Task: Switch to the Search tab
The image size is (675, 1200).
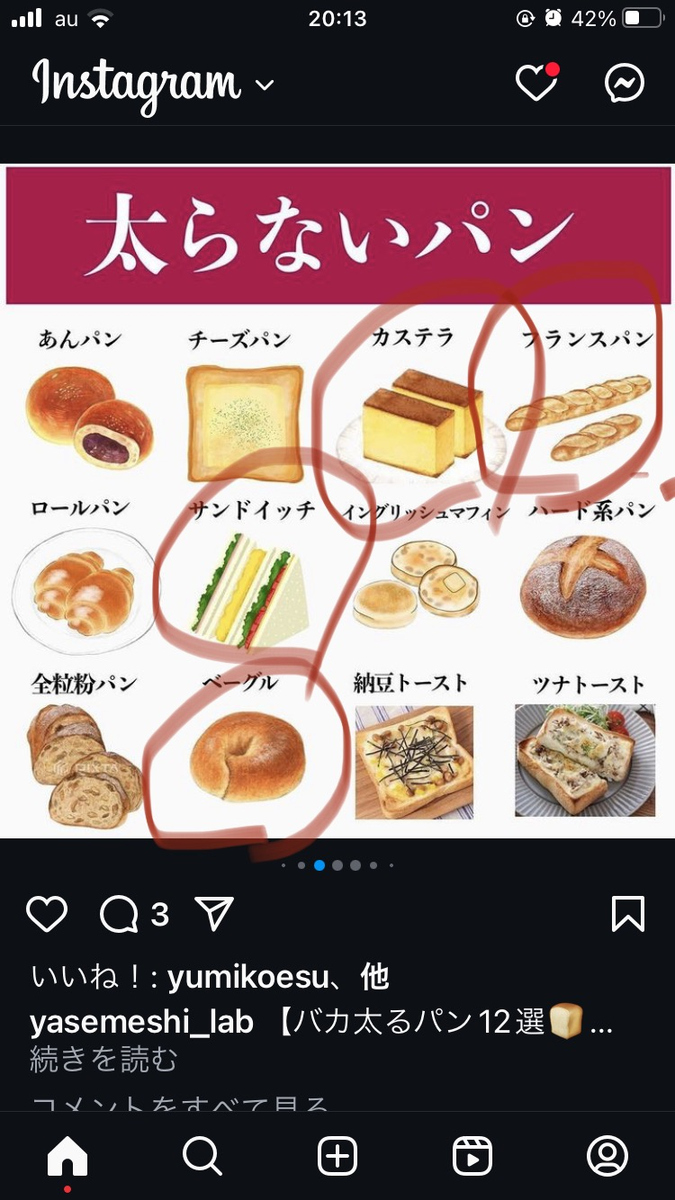Action: point(203,1157)
